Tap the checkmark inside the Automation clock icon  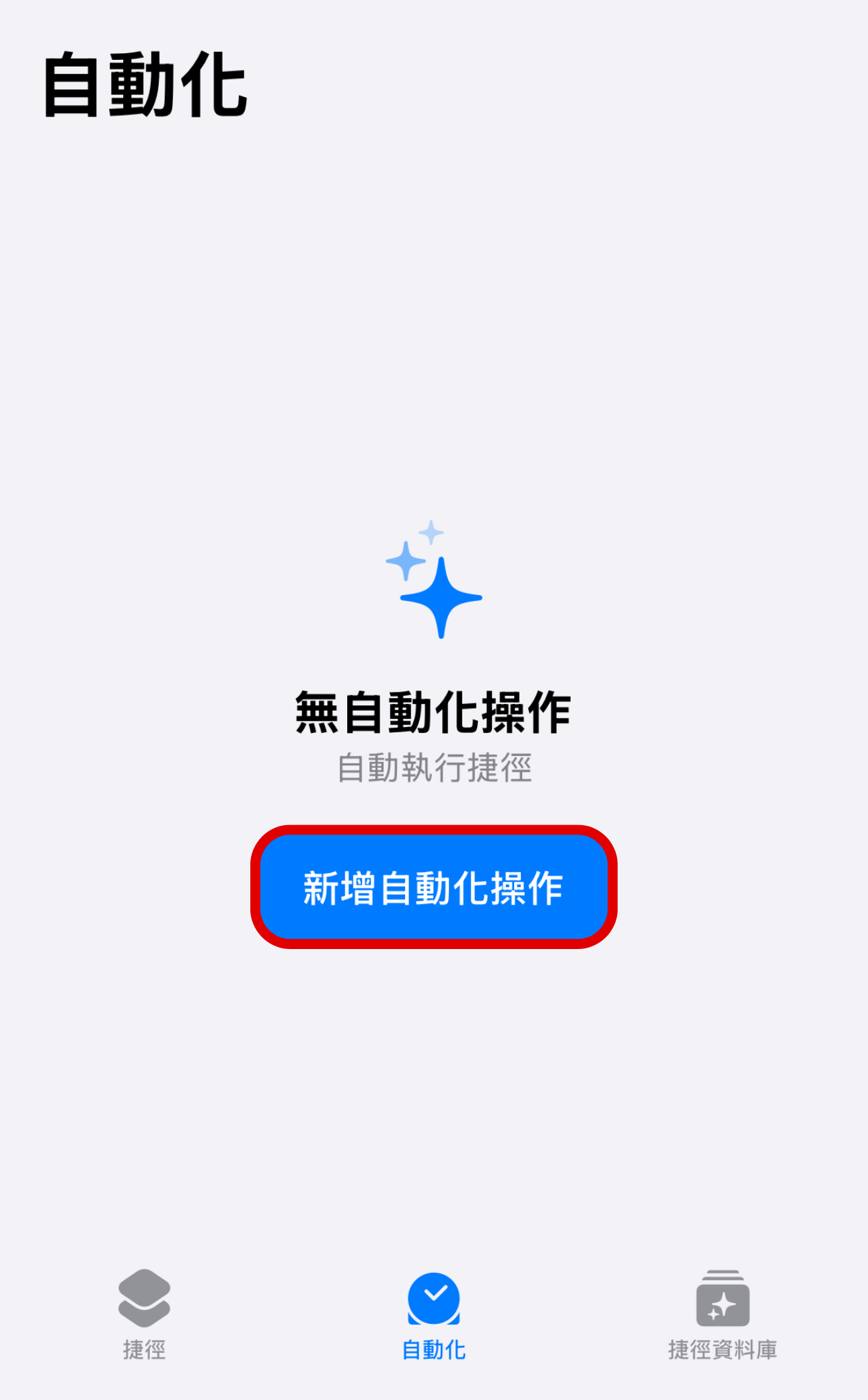click(434, 1294)
